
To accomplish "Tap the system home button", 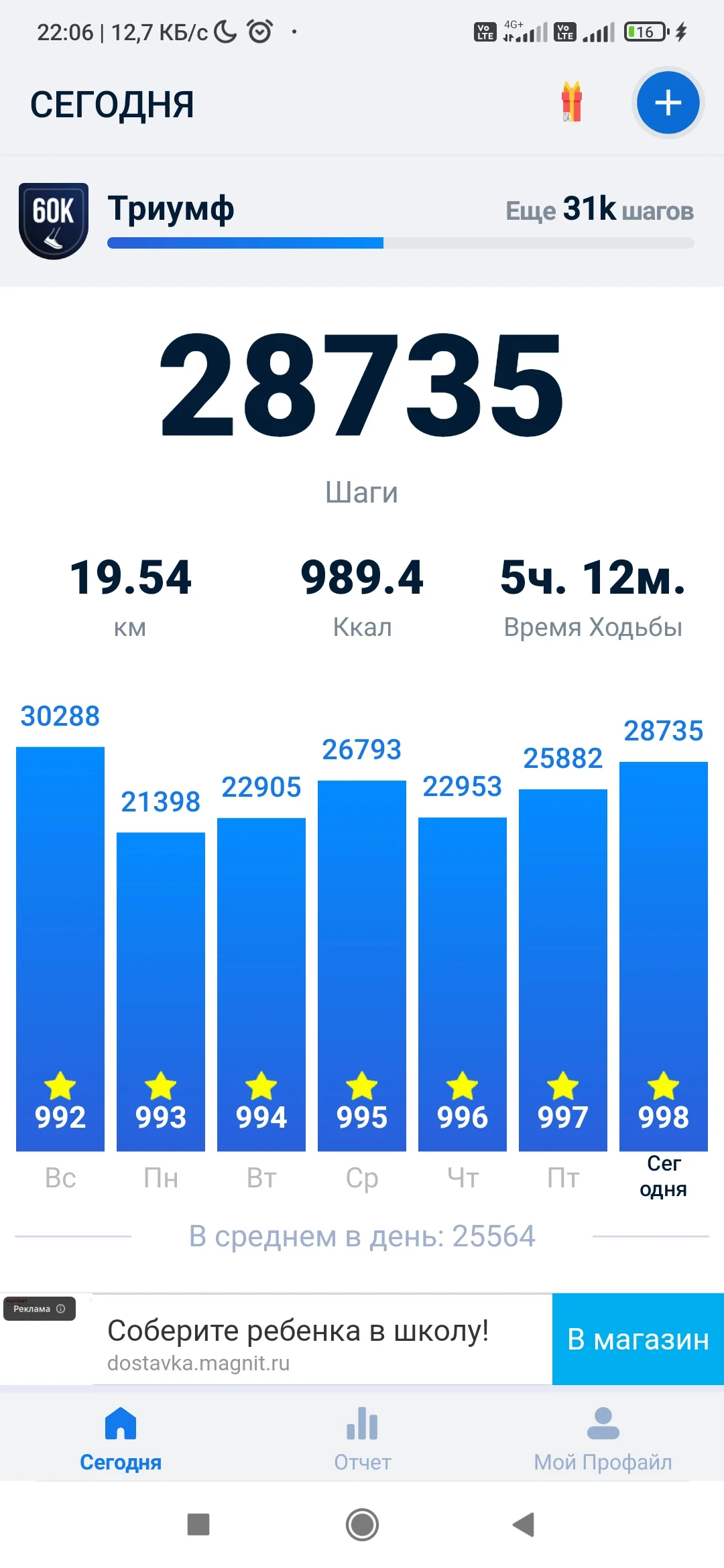I will click(362, 1524).
